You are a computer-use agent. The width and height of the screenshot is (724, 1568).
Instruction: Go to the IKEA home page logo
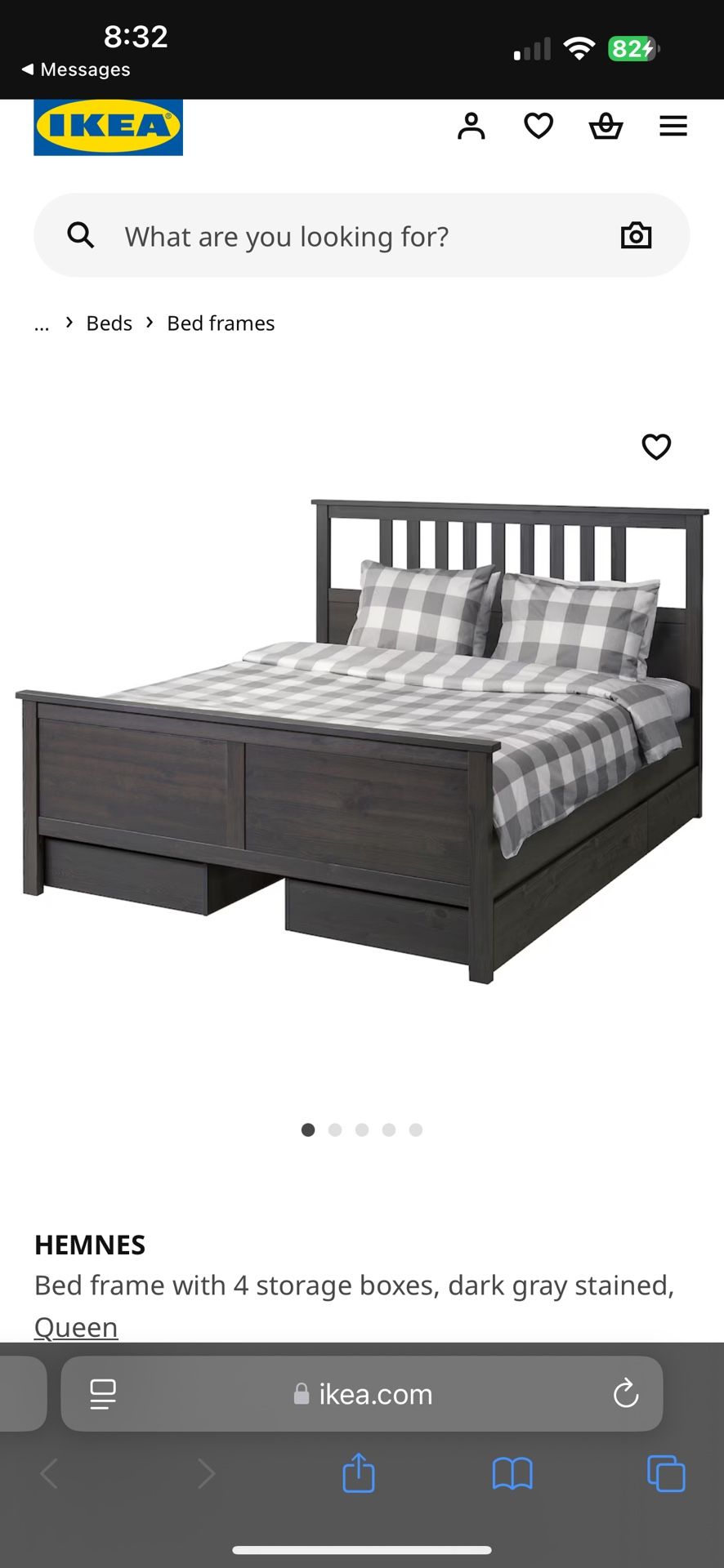(108, 127)
